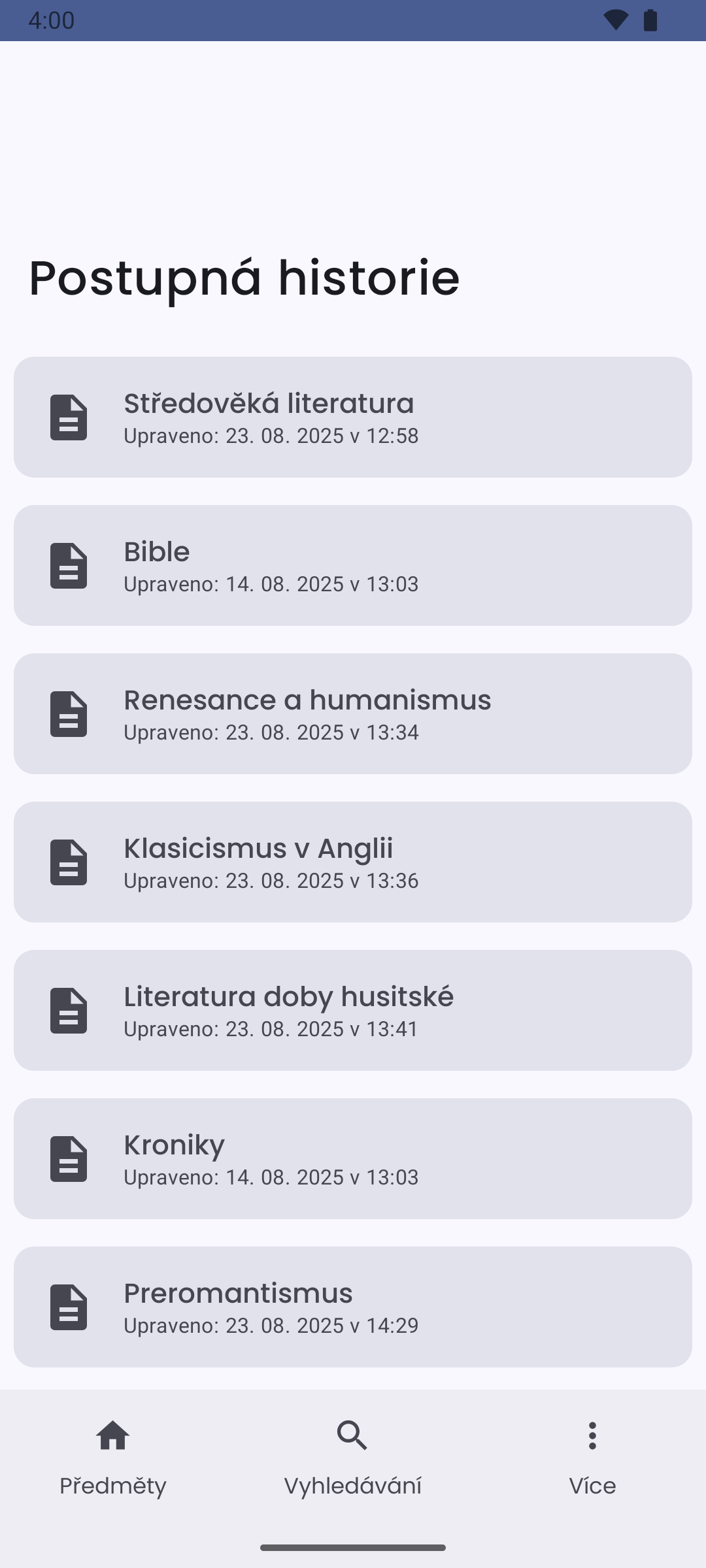
Task: Tap the Preromantismus note
Action: 353,1307
